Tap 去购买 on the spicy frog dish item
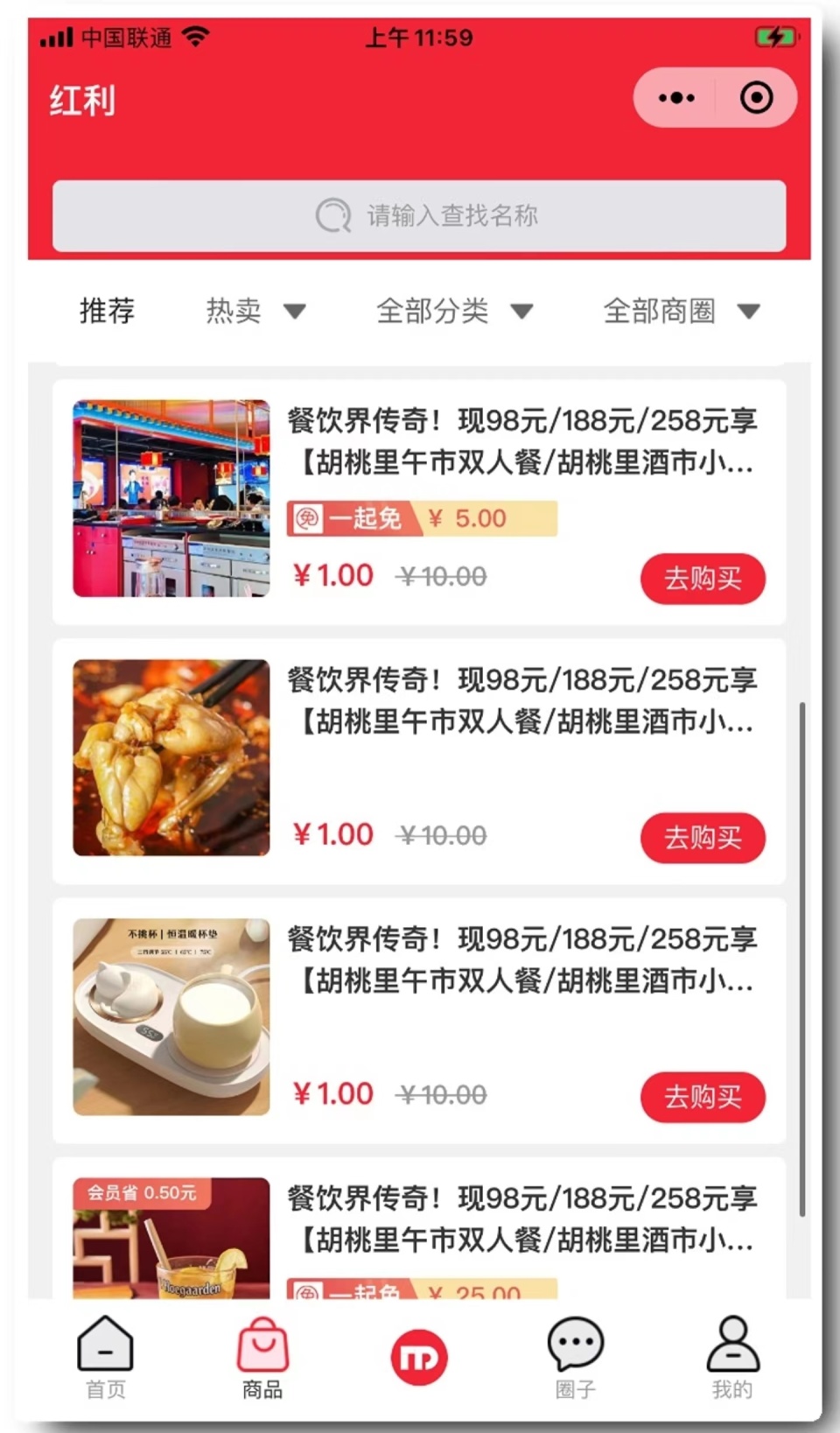This screenshot has height=1433, width=840. (703, 838)
